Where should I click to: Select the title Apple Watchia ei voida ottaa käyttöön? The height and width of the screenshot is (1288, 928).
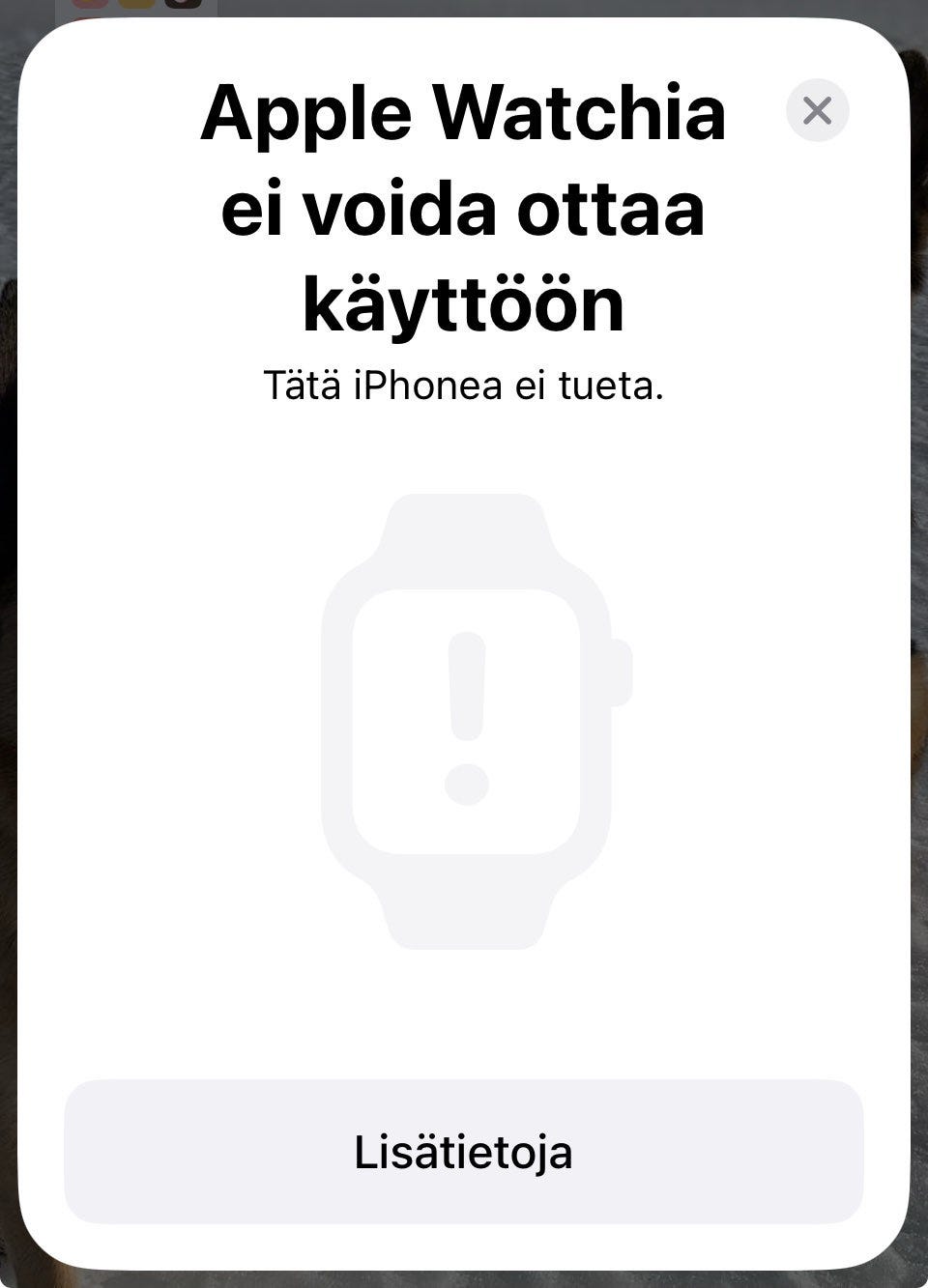464,206
